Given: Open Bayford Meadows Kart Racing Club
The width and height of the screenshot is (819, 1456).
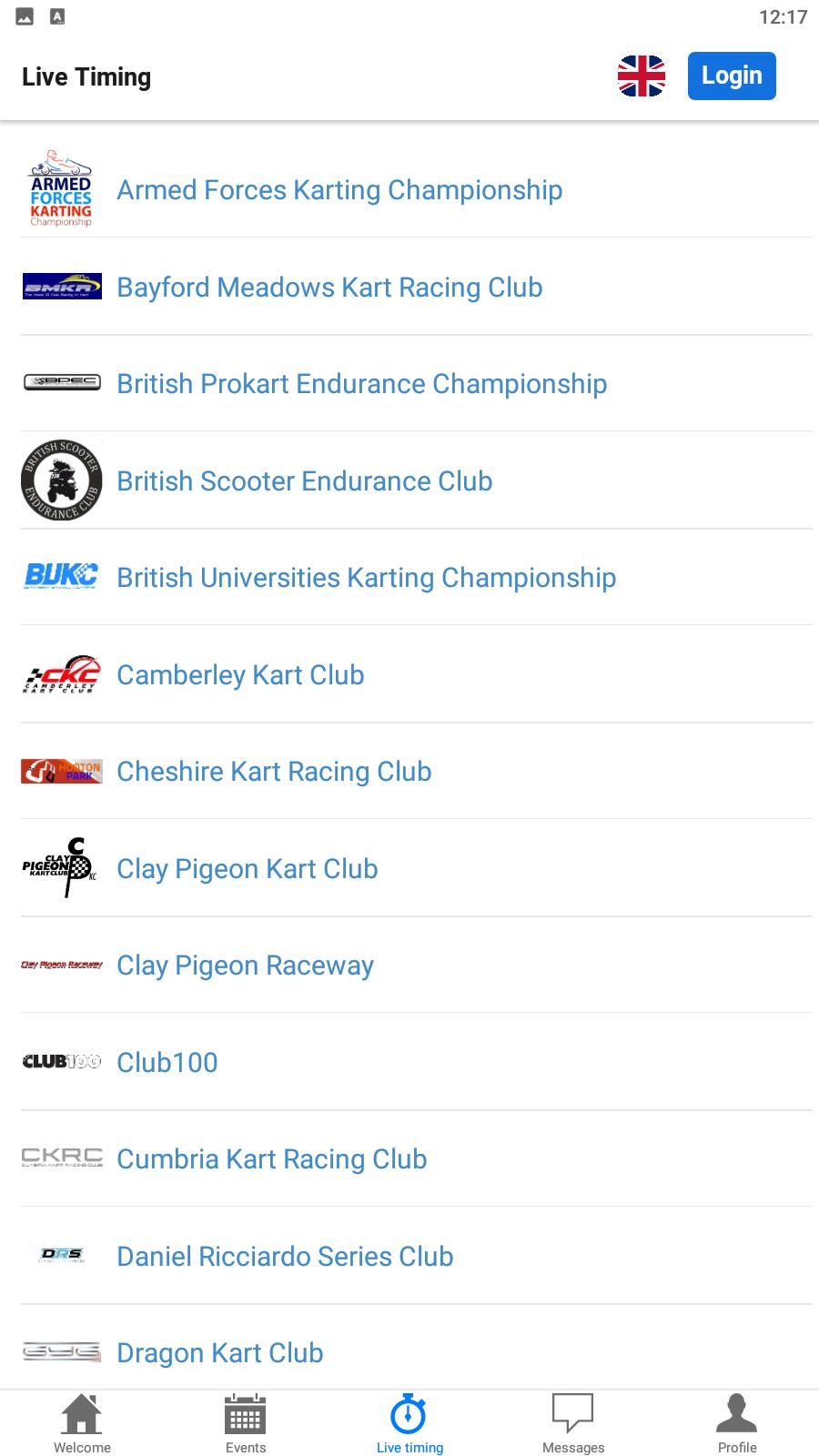Looking at the screenshot, I should coord(417,287).
